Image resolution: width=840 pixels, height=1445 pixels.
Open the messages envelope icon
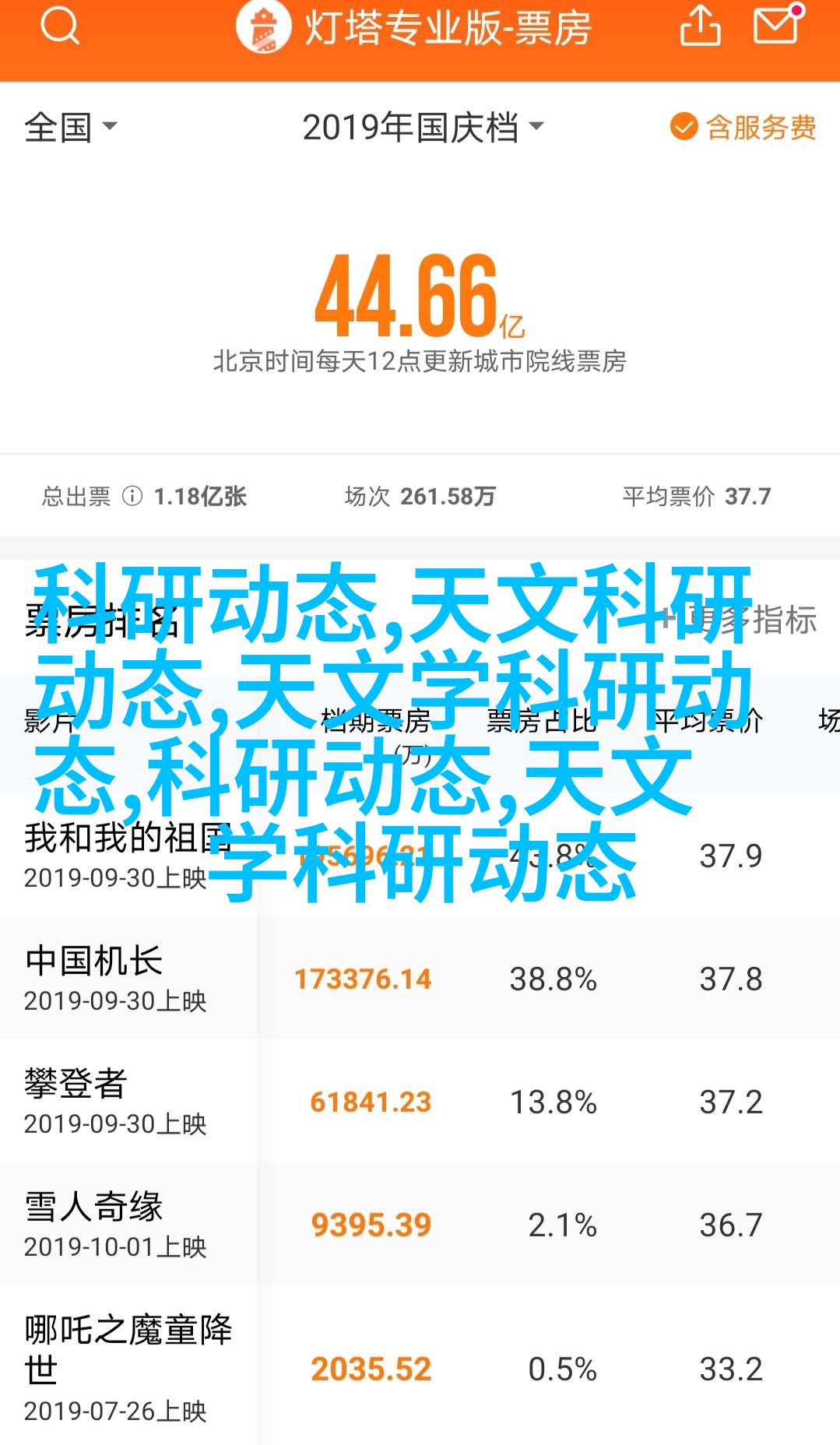pos(775,26)
